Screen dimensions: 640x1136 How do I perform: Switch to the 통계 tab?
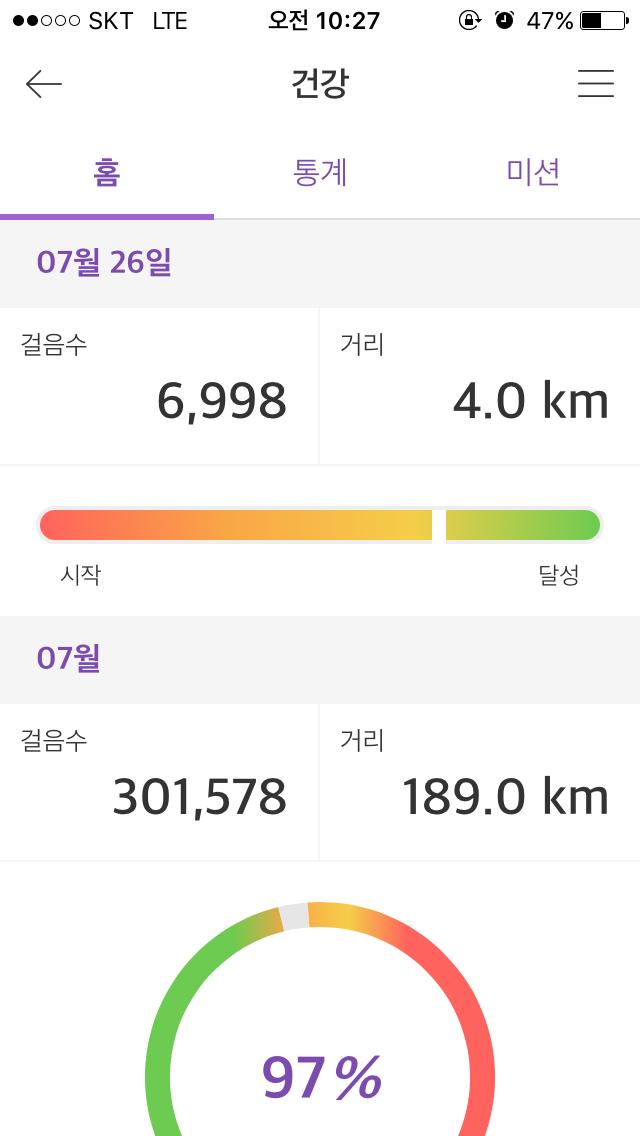tap(320, 173)
